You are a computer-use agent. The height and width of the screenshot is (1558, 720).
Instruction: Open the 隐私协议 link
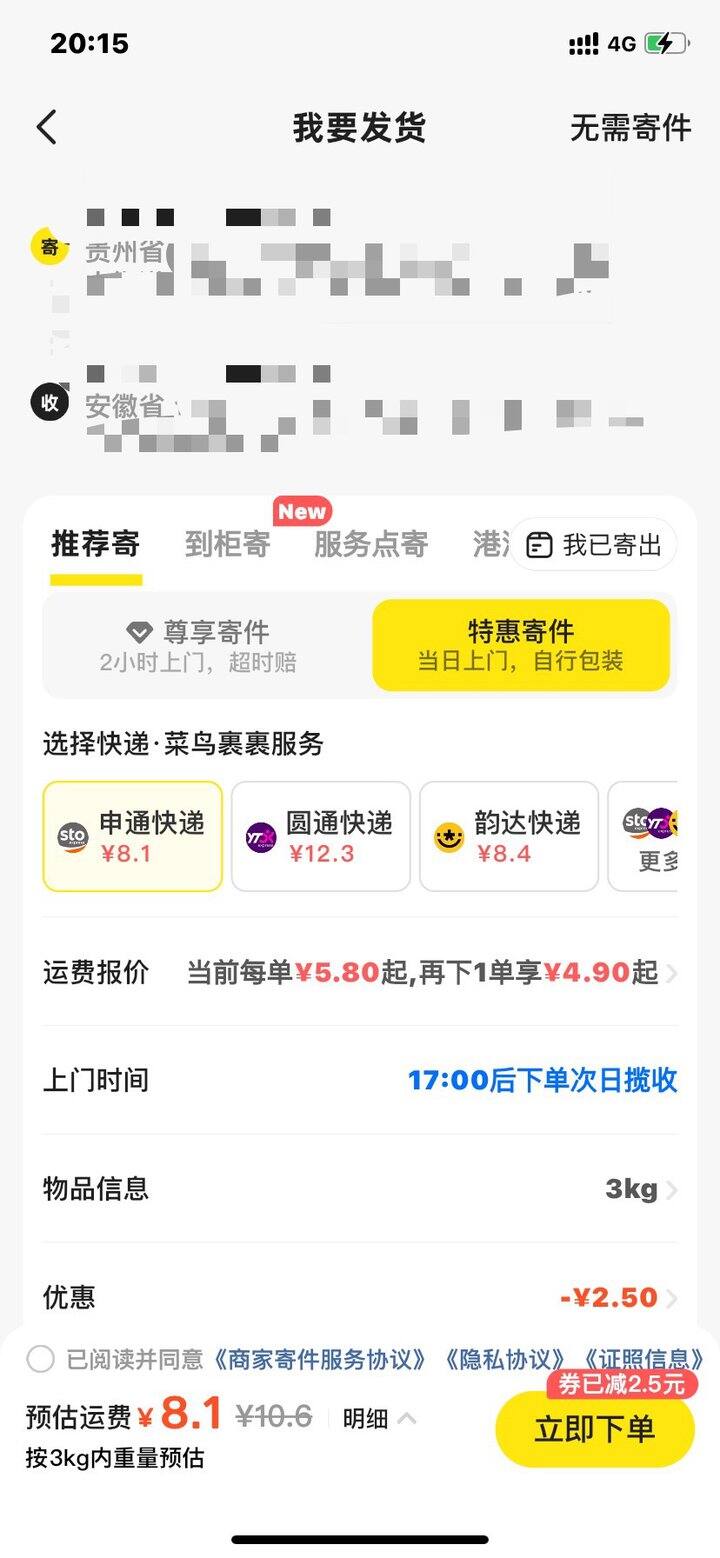(x=505, y=1359)
